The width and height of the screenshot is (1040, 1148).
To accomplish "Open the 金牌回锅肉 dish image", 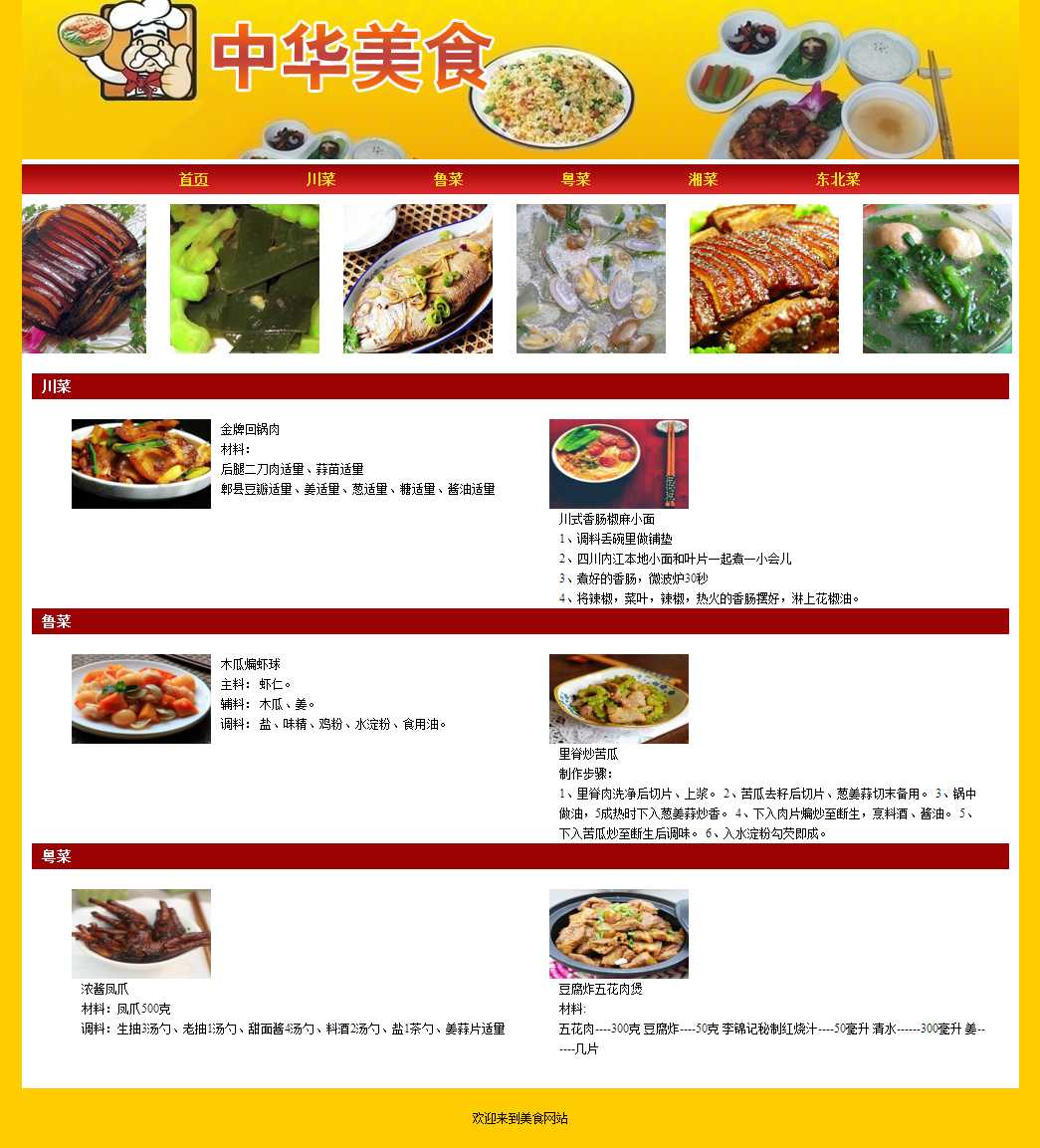I will point(141,464).
